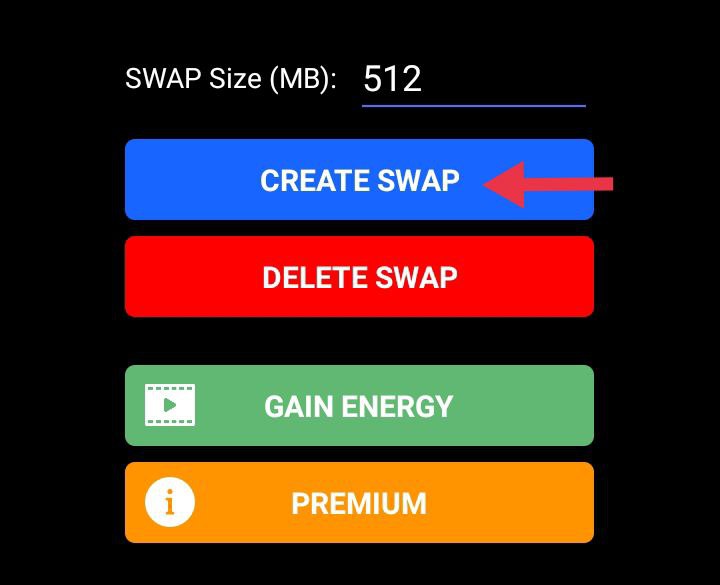Edit the SWAP Size (MB) field

coord(472,79)
